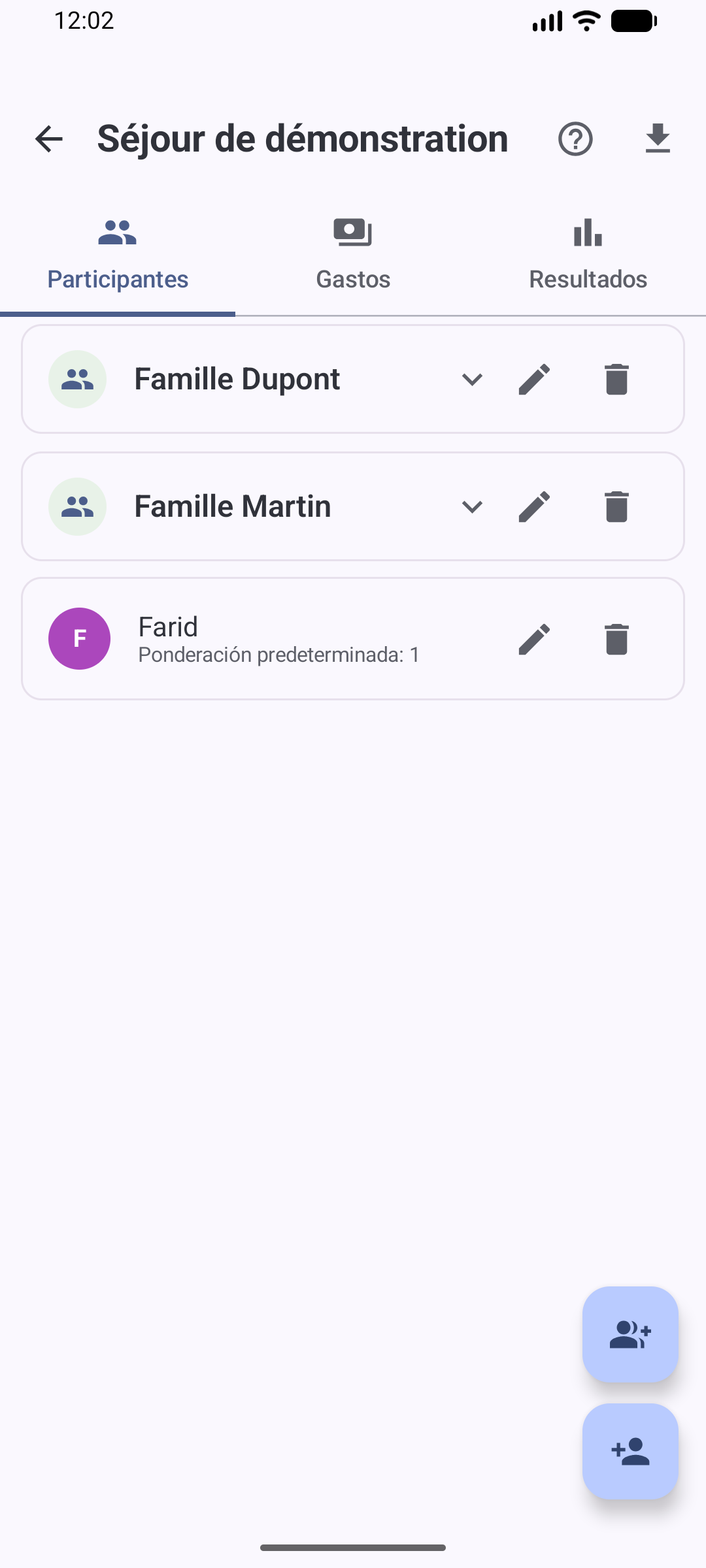Add a single new participant
The image size is (706, 1568).
(630, 1451)
